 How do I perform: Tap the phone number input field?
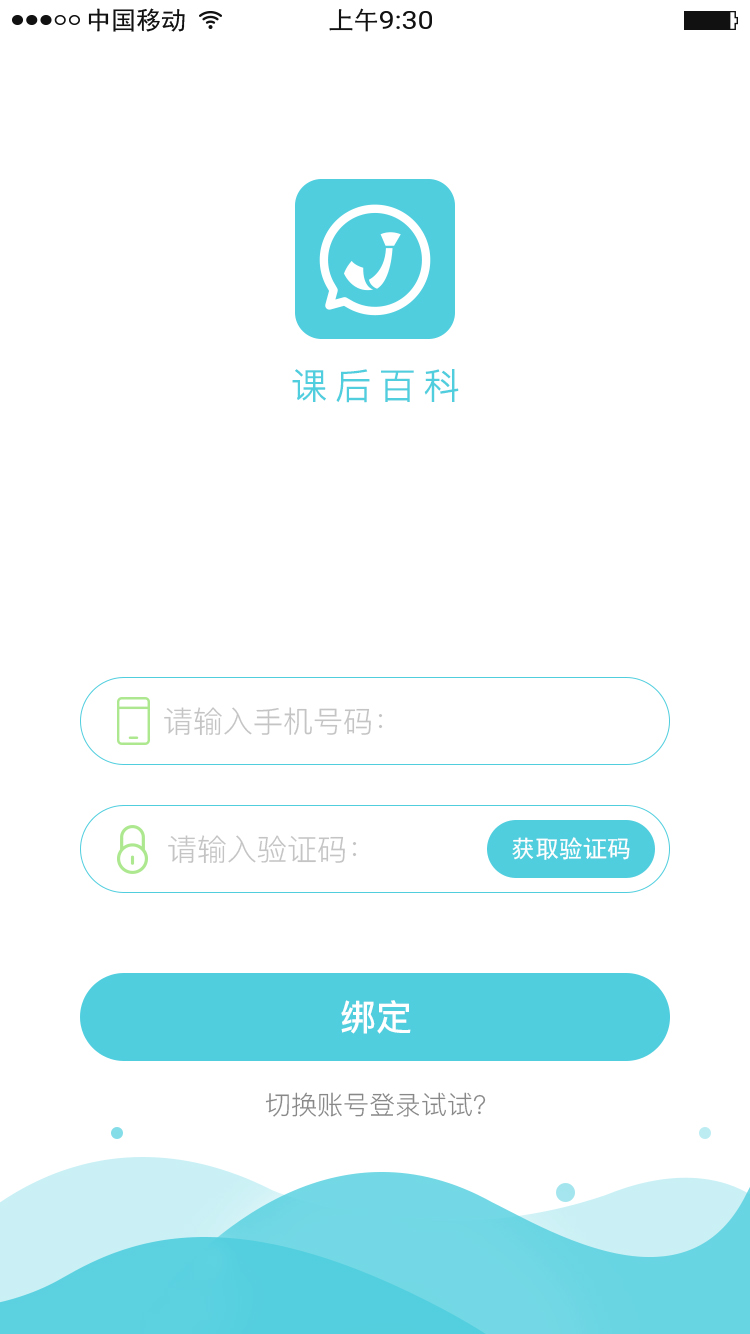pyautogui.click(x=375, y=721)
